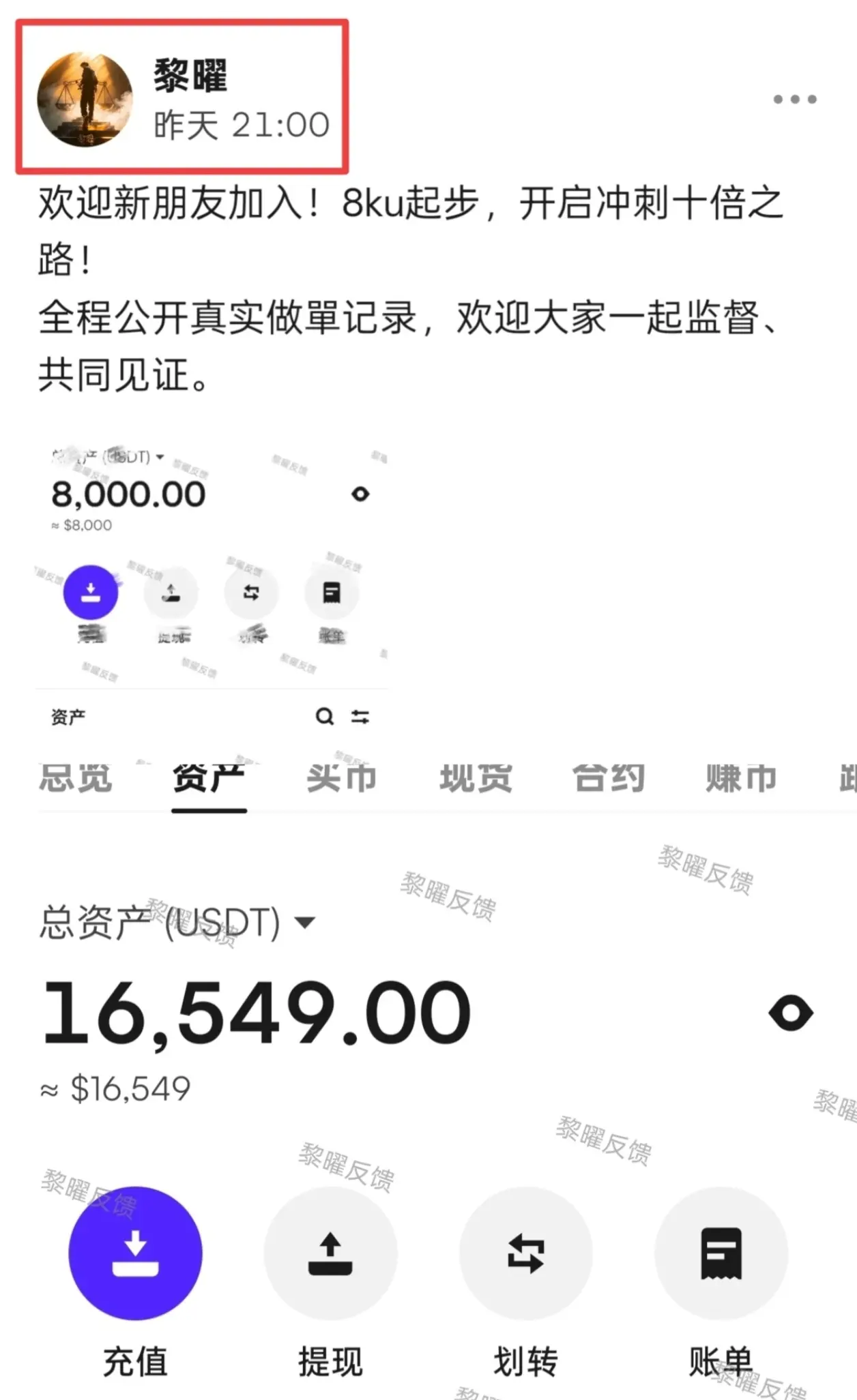Viewport: 857px width, 1400px height.
Task: Click the 划转 transfer arrows icon
Action: pos(525,1257)
